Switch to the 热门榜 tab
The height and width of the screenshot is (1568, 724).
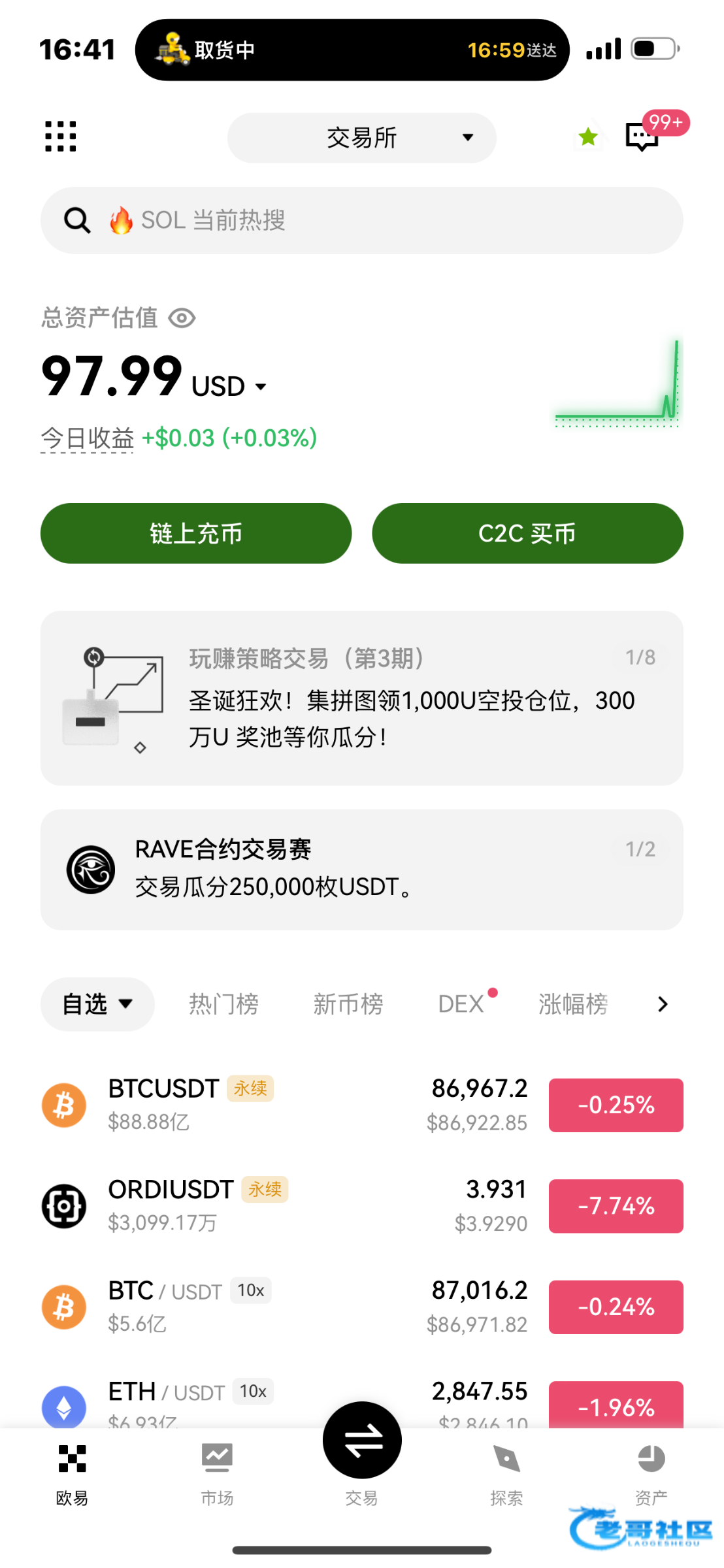pos(223,1004)
